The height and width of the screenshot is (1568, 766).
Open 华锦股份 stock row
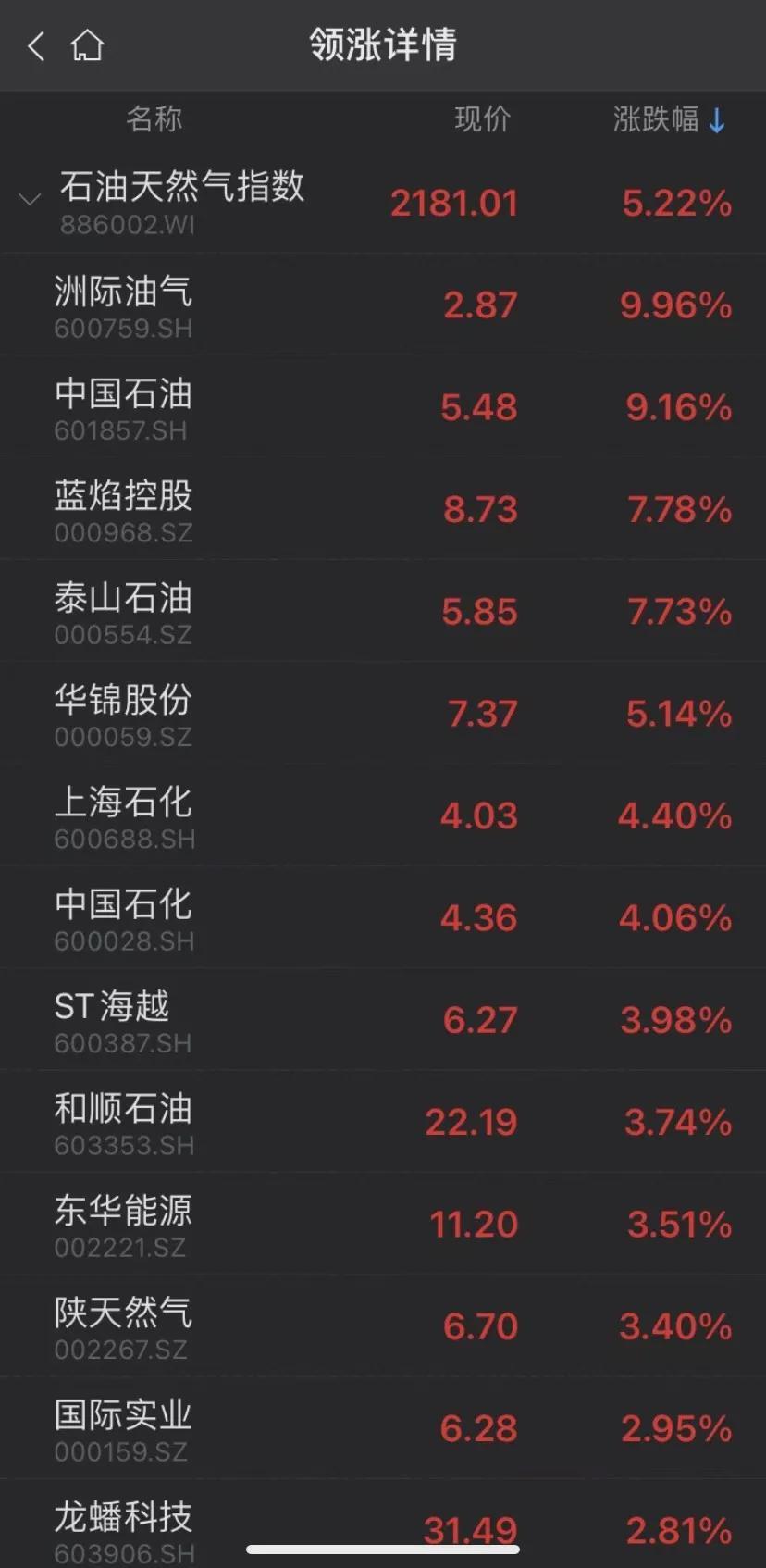click(383, 713)
